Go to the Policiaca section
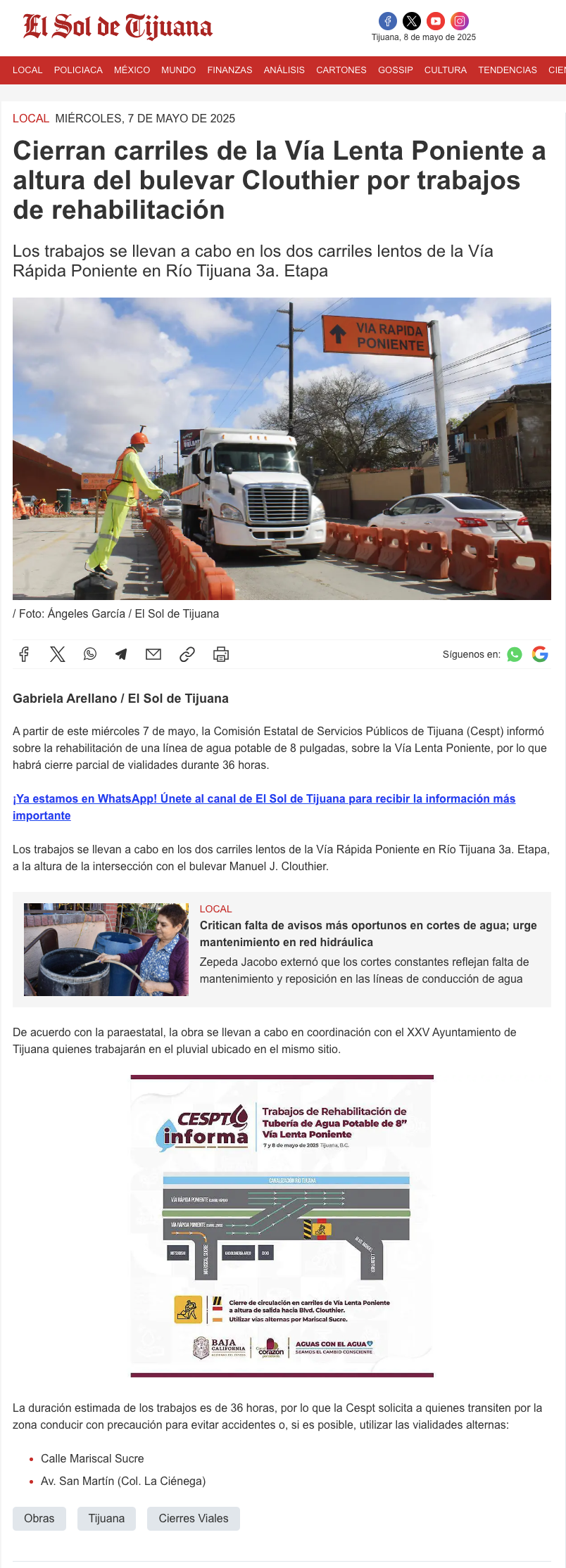This screenshot has height=1568, width=566. coord(78,70)
